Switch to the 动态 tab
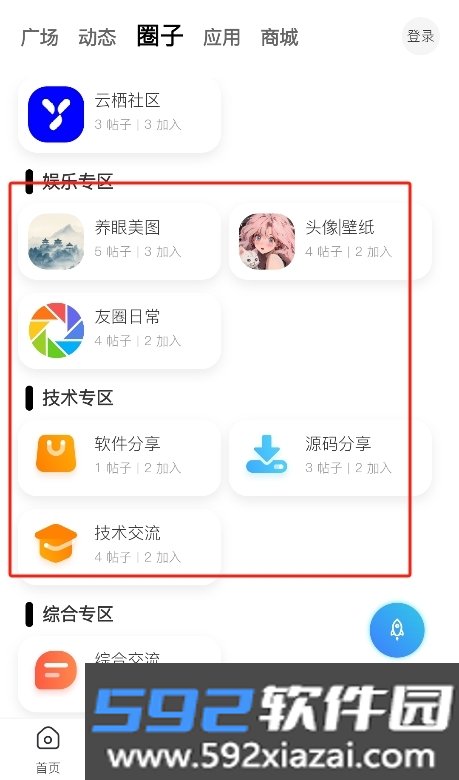459x780 pixels. pos(97,37)
